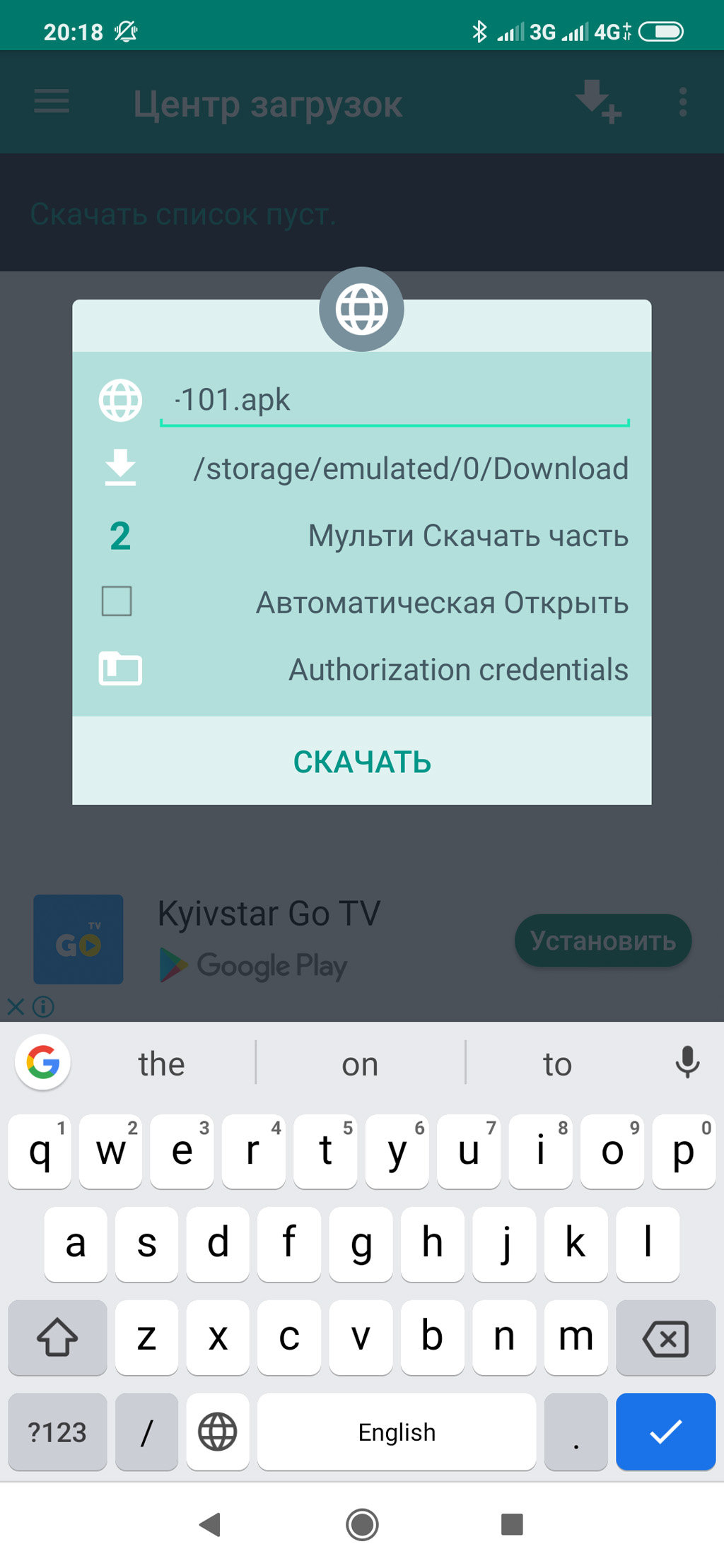The image size is (724, 1568).
Task: Tap the СКАЧАТЬ download button
Action: [362, 762]
